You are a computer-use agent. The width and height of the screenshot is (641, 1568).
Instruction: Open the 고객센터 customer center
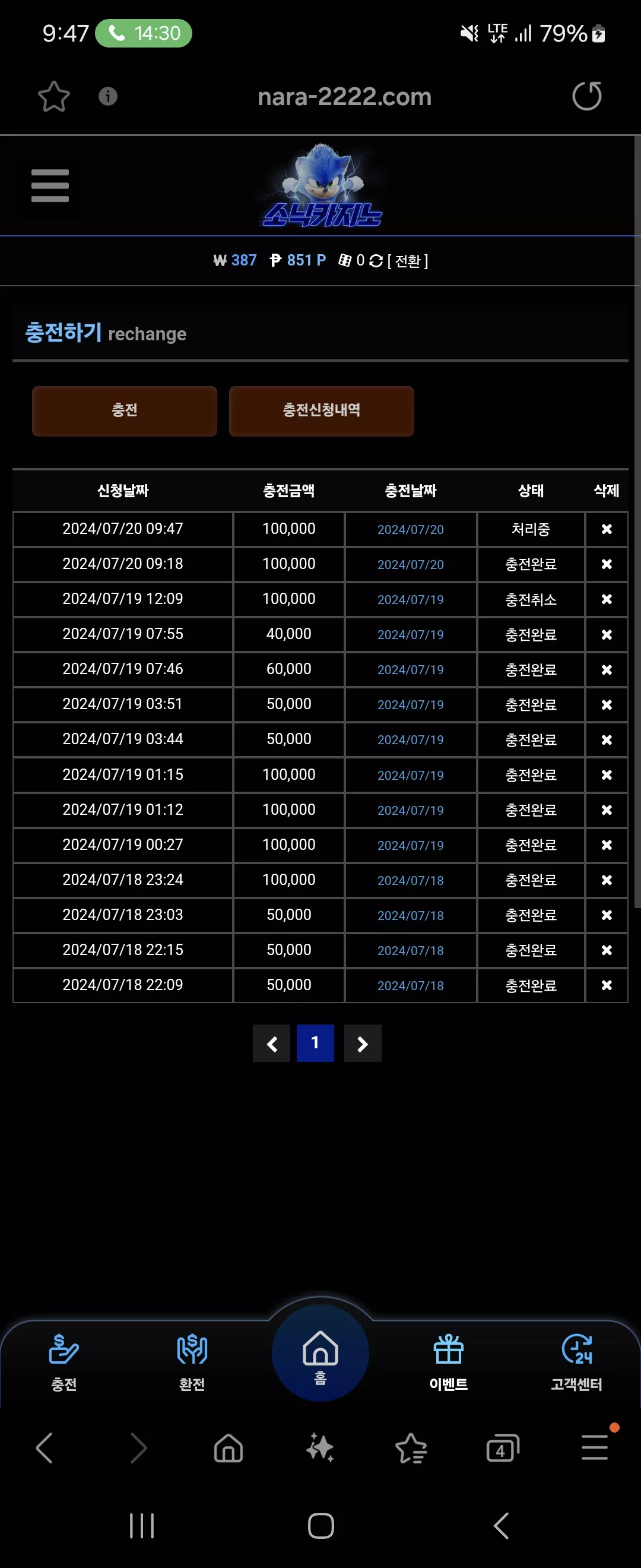pyautogui.click(x=576, y=1362)
